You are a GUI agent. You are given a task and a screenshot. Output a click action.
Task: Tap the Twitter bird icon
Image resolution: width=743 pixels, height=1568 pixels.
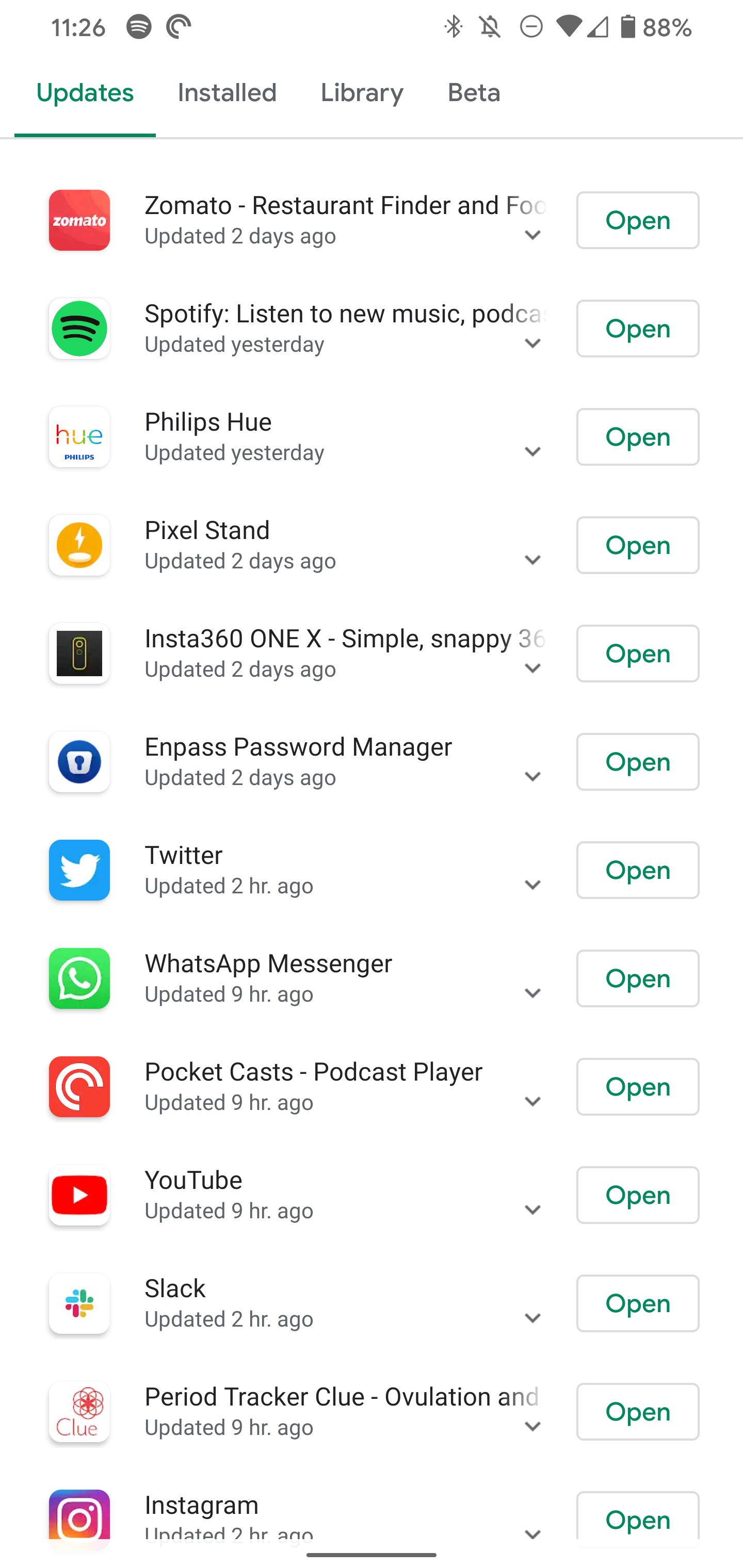79,871
